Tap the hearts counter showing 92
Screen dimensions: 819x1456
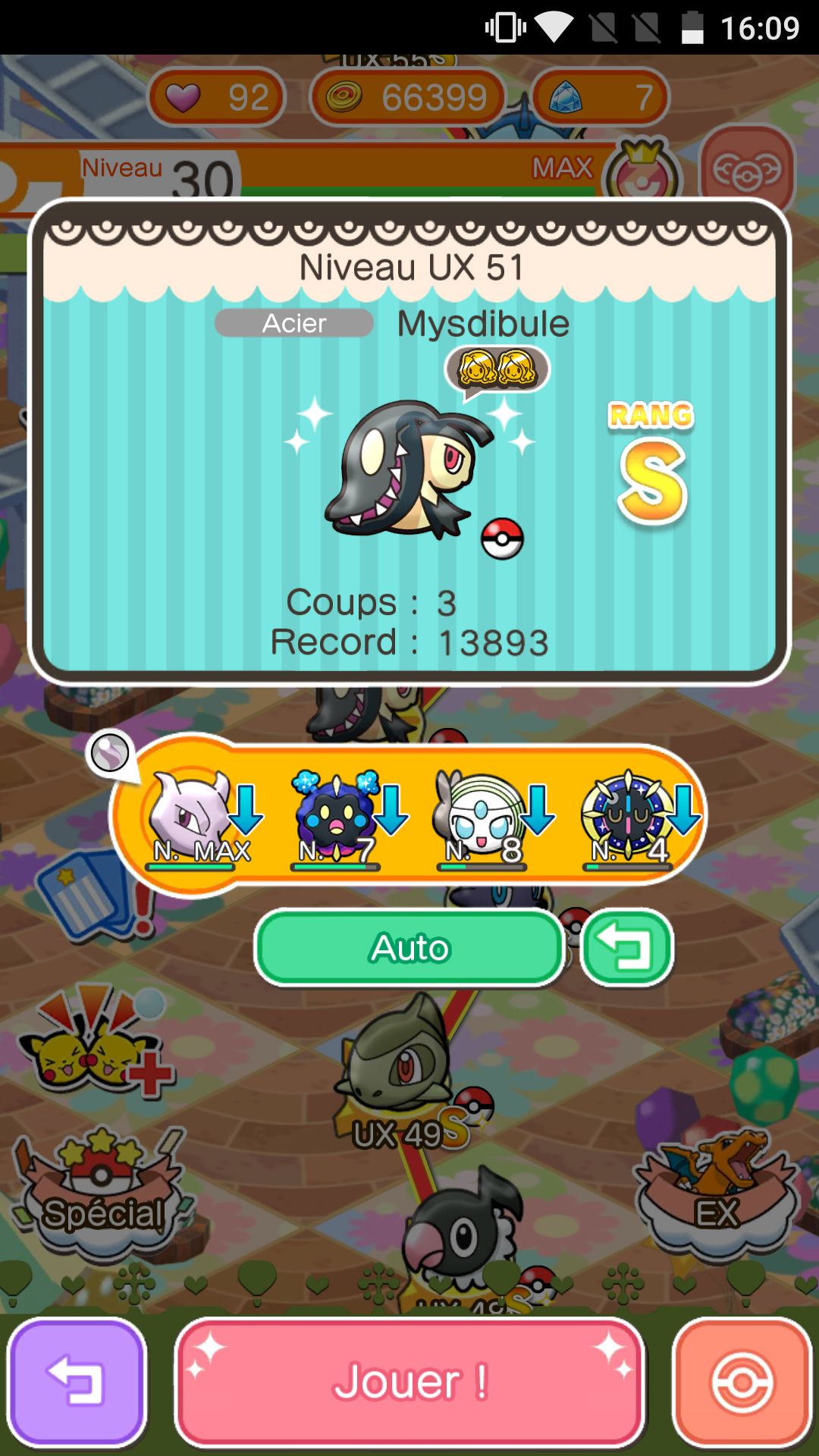[216, 97]
